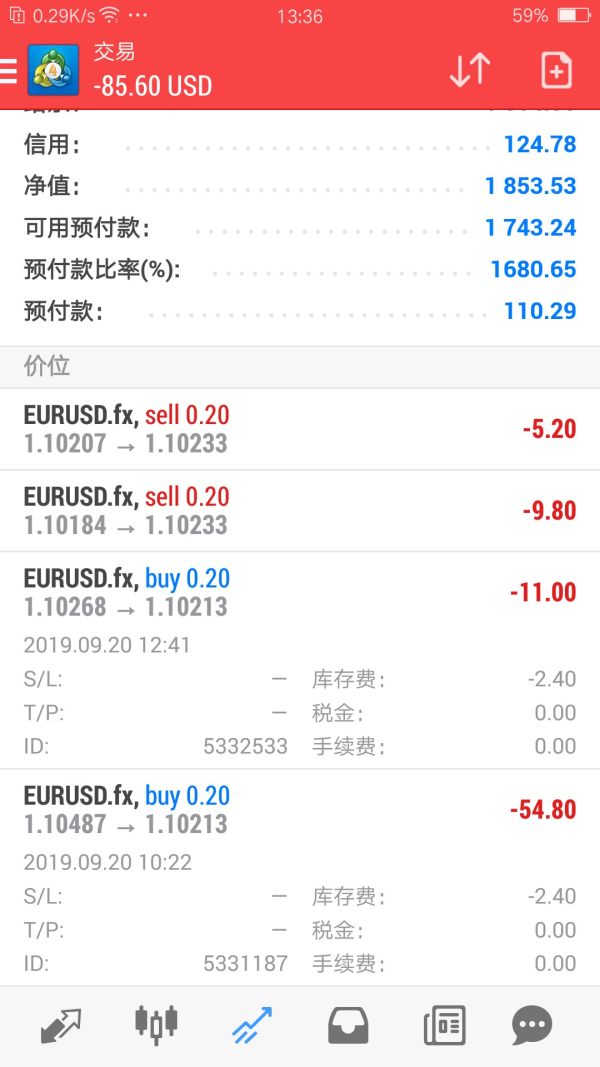Switch to the Chart tab
The height and width of the screenshot is (1067, 600).
pyautogui.click(x=156, y=1026)
